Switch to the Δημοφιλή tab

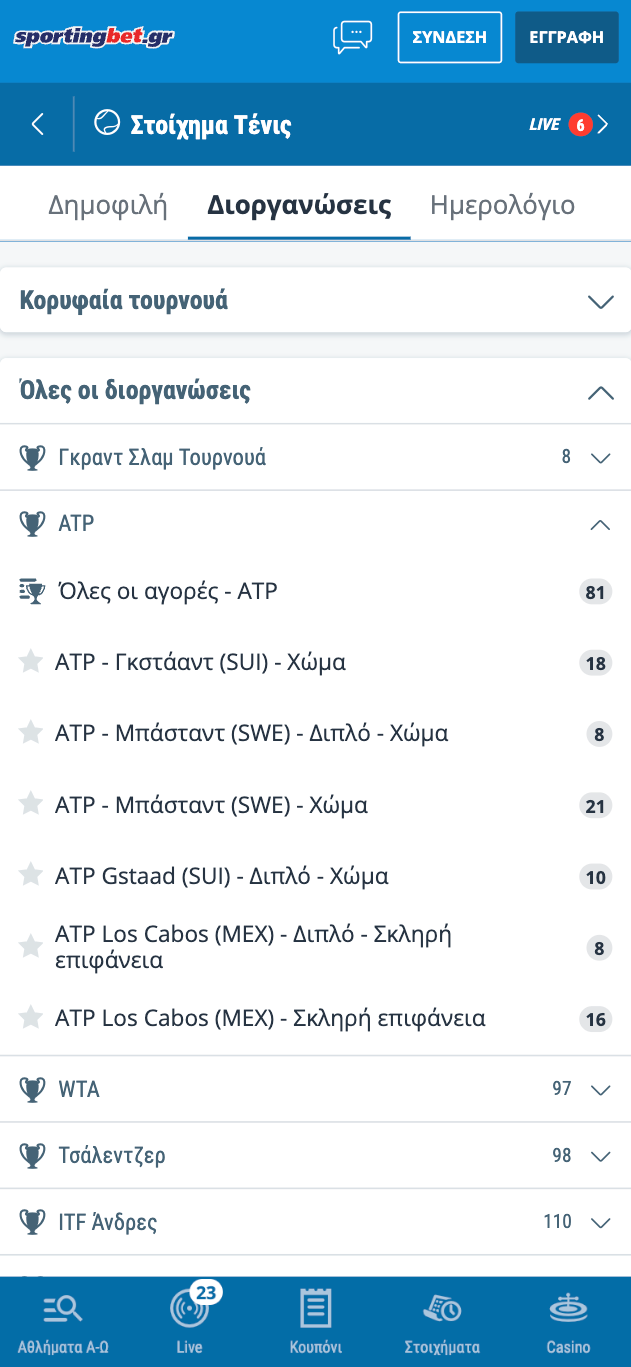108,205
